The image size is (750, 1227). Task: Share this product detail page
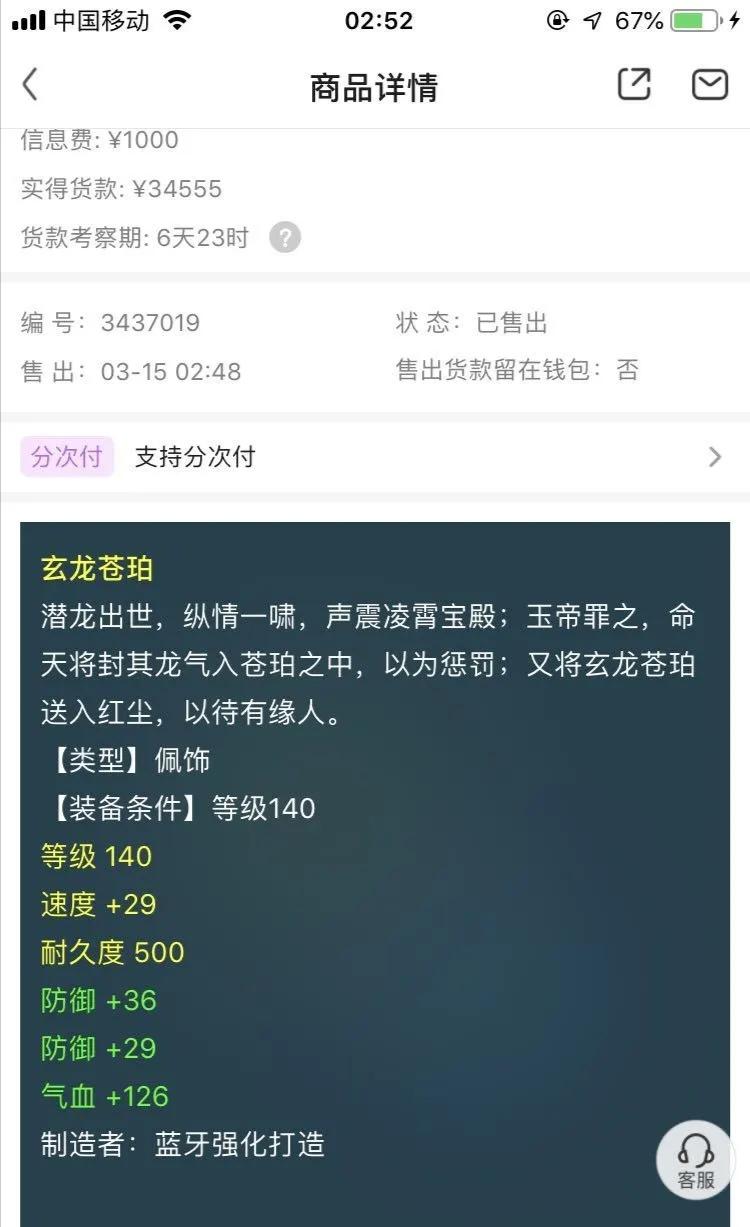634,85
